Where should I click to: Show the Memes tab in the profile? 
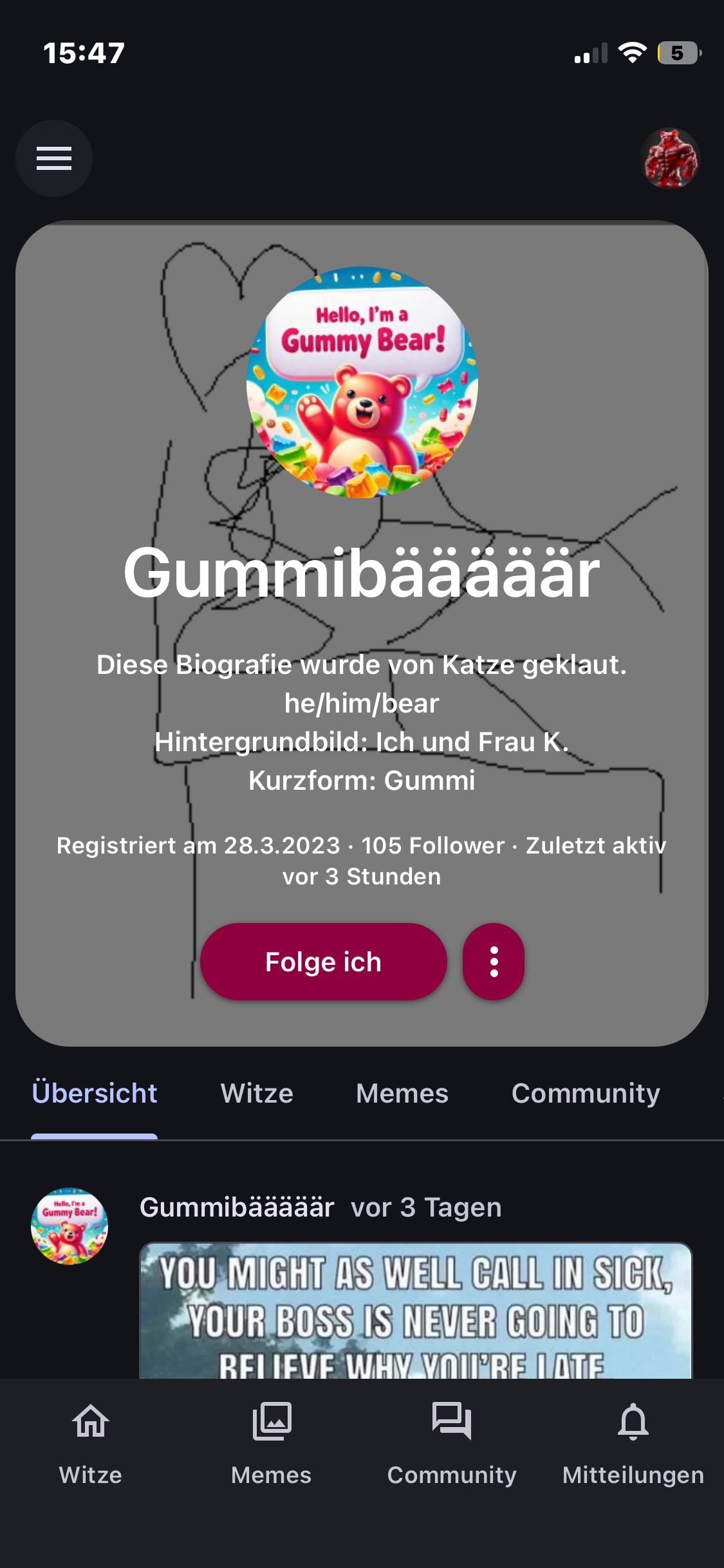402,1094
